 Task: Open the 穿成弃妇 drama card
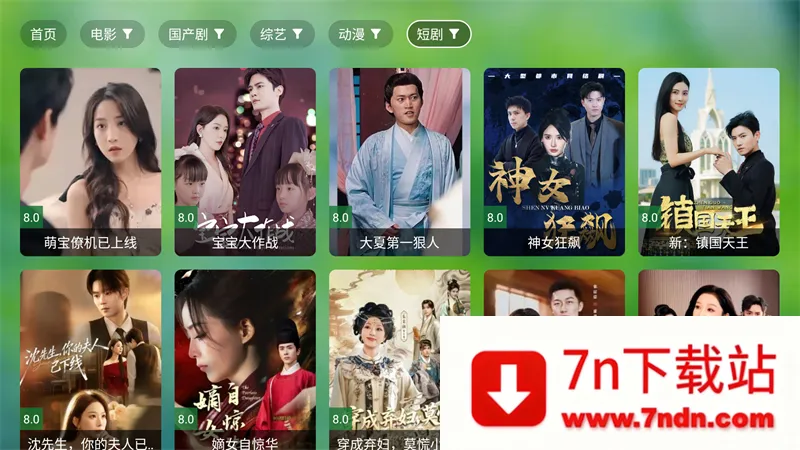[x=385, y=360]
